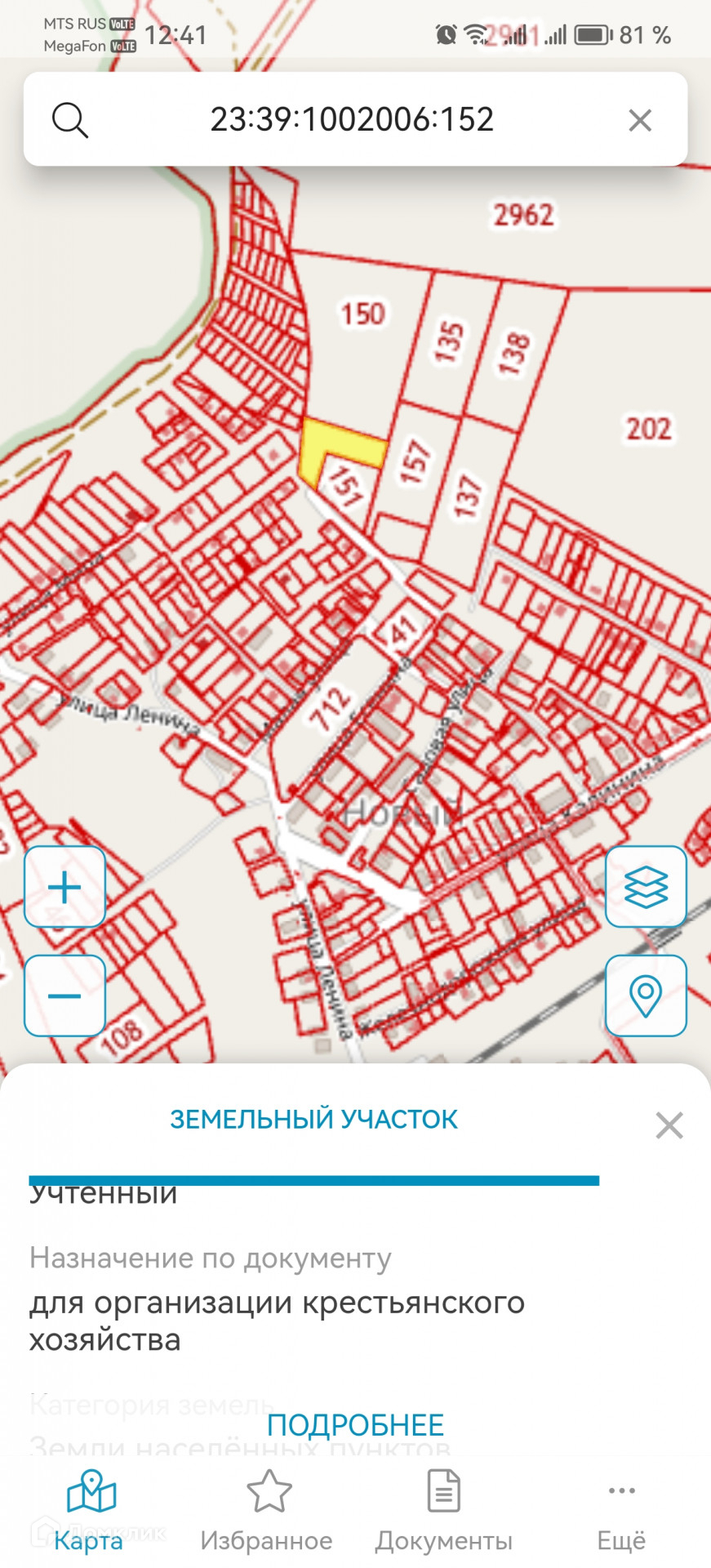Screen dimensions: 711x1568
Task: Switch to the Карта tab
Action: [89, 1512]
